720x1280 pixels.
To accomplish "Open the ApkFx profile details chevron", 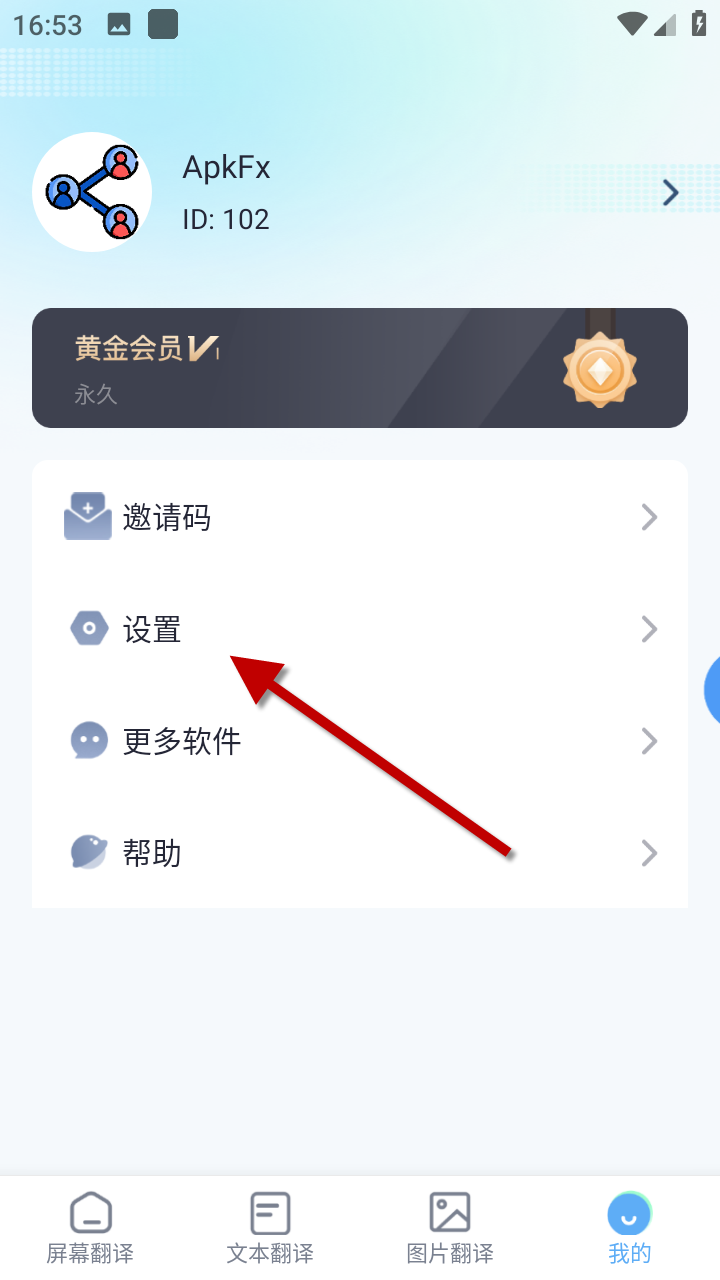I will click(671, 193).
